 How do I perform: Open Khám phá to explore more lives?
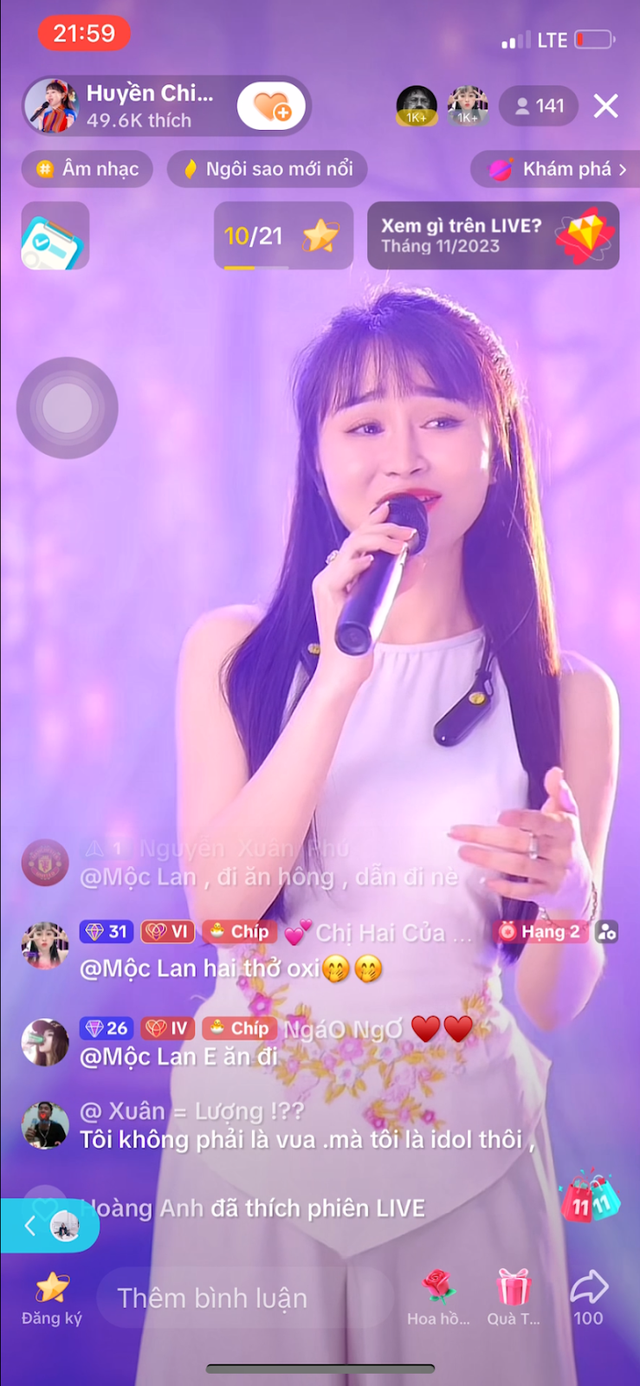557,169
